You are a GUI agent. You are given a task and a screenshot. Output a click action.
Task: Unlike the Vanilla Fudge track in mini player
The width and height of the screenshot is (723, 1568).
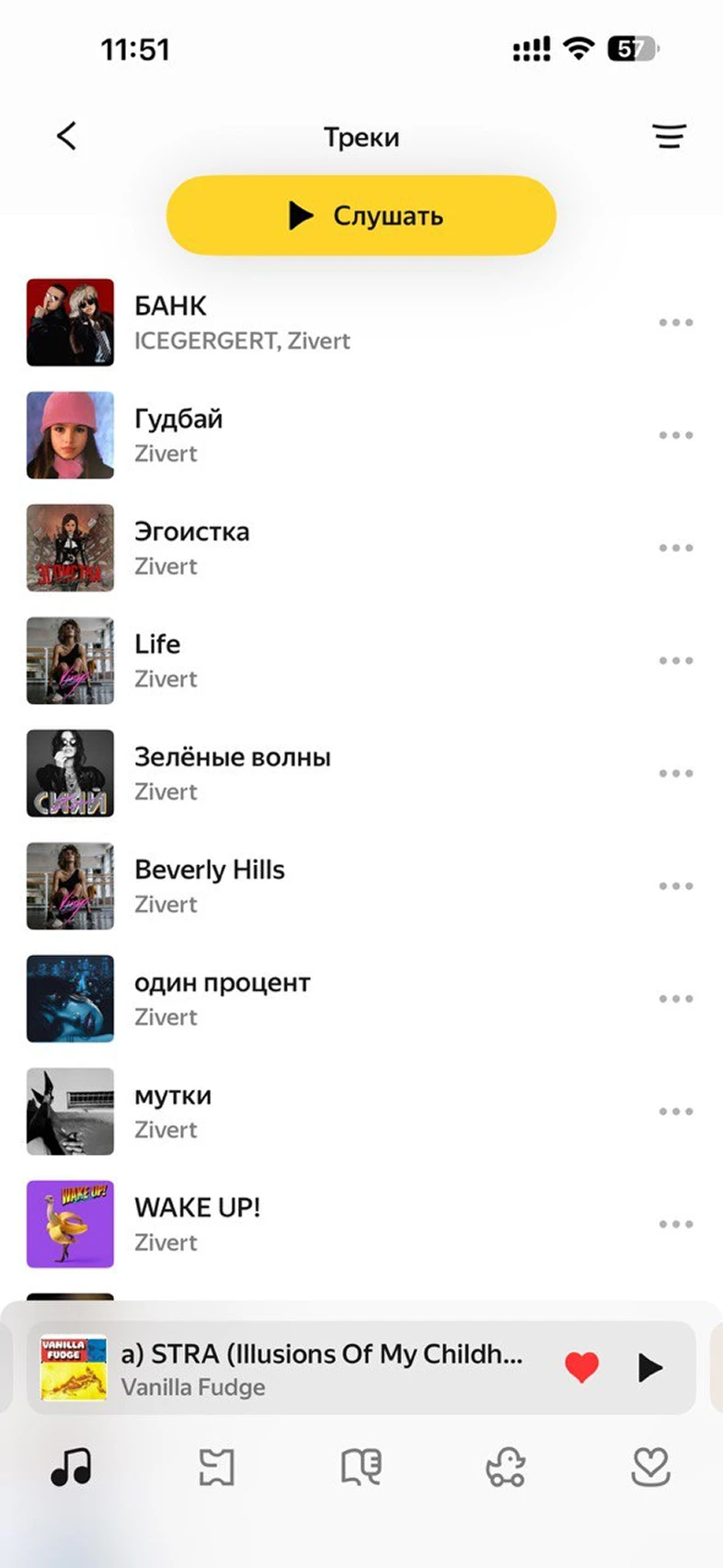pyautogui.click(x=581, y=1367)
